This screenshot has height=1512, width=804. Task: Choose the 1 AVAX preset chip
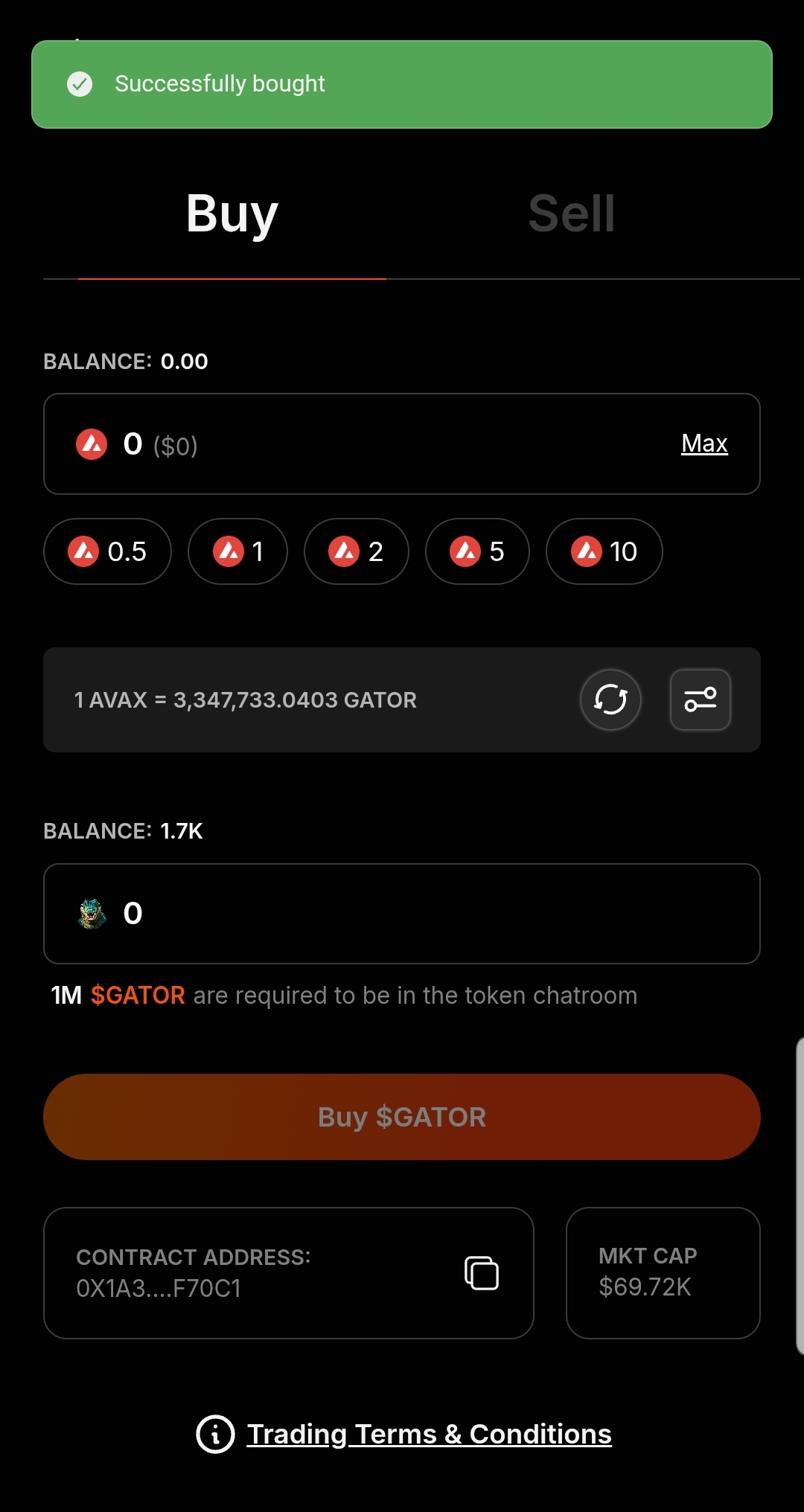click(237, 551)
